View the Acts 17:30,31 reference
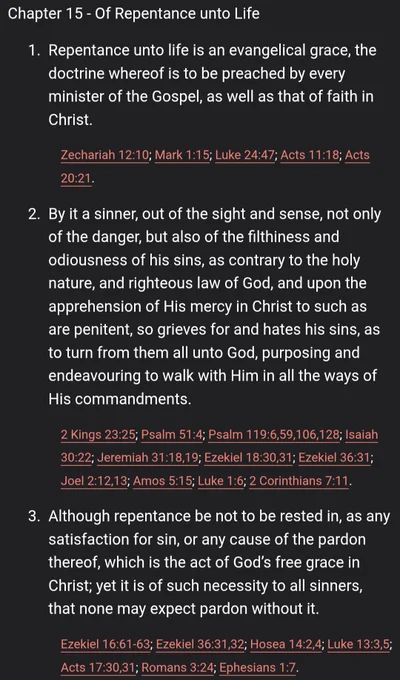 pyautogui.click(x=98, y=667)
